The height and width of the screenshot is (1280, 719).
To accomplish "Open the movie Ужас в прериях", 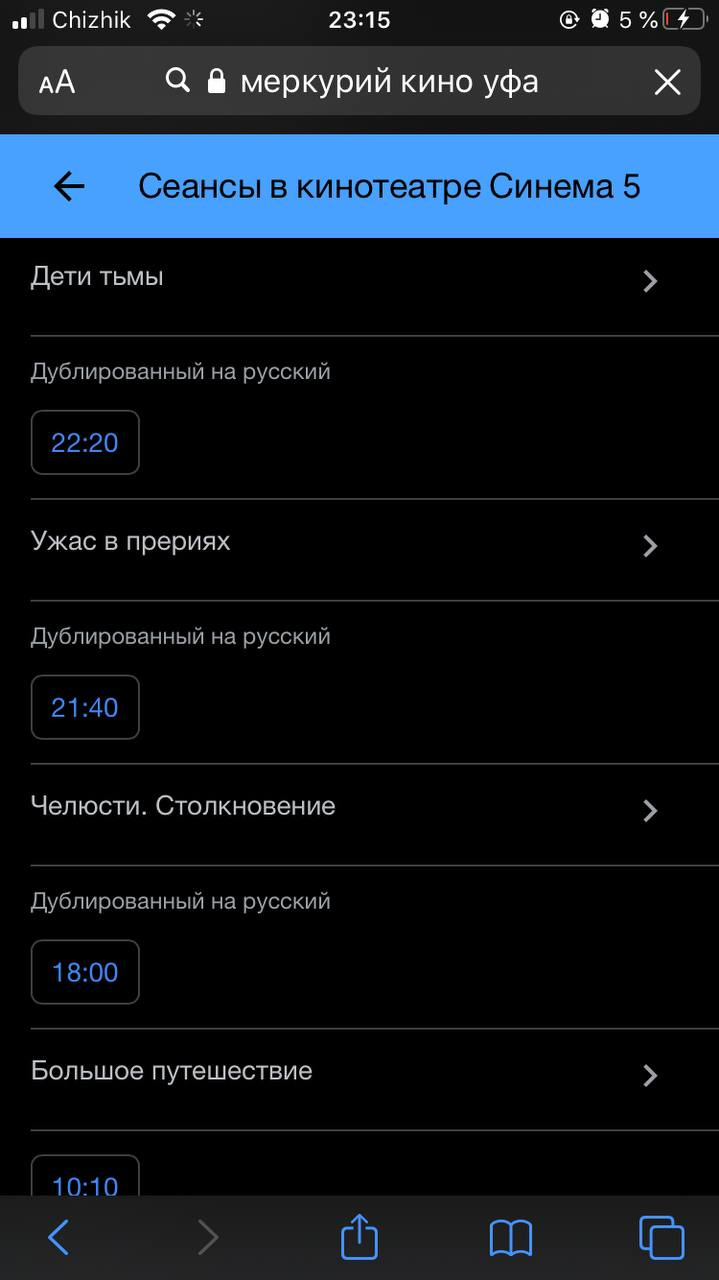I will (359, 545).
